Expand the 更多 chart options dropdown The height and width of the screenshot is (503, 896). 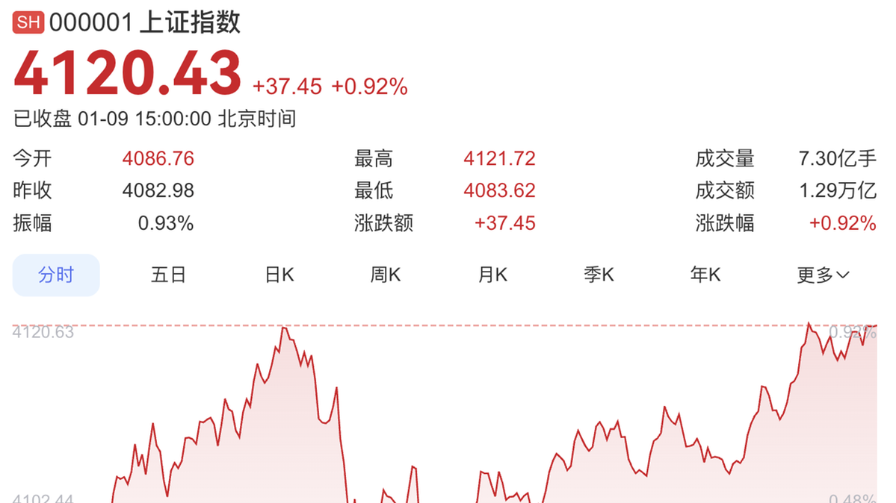[x=822, y=275]
